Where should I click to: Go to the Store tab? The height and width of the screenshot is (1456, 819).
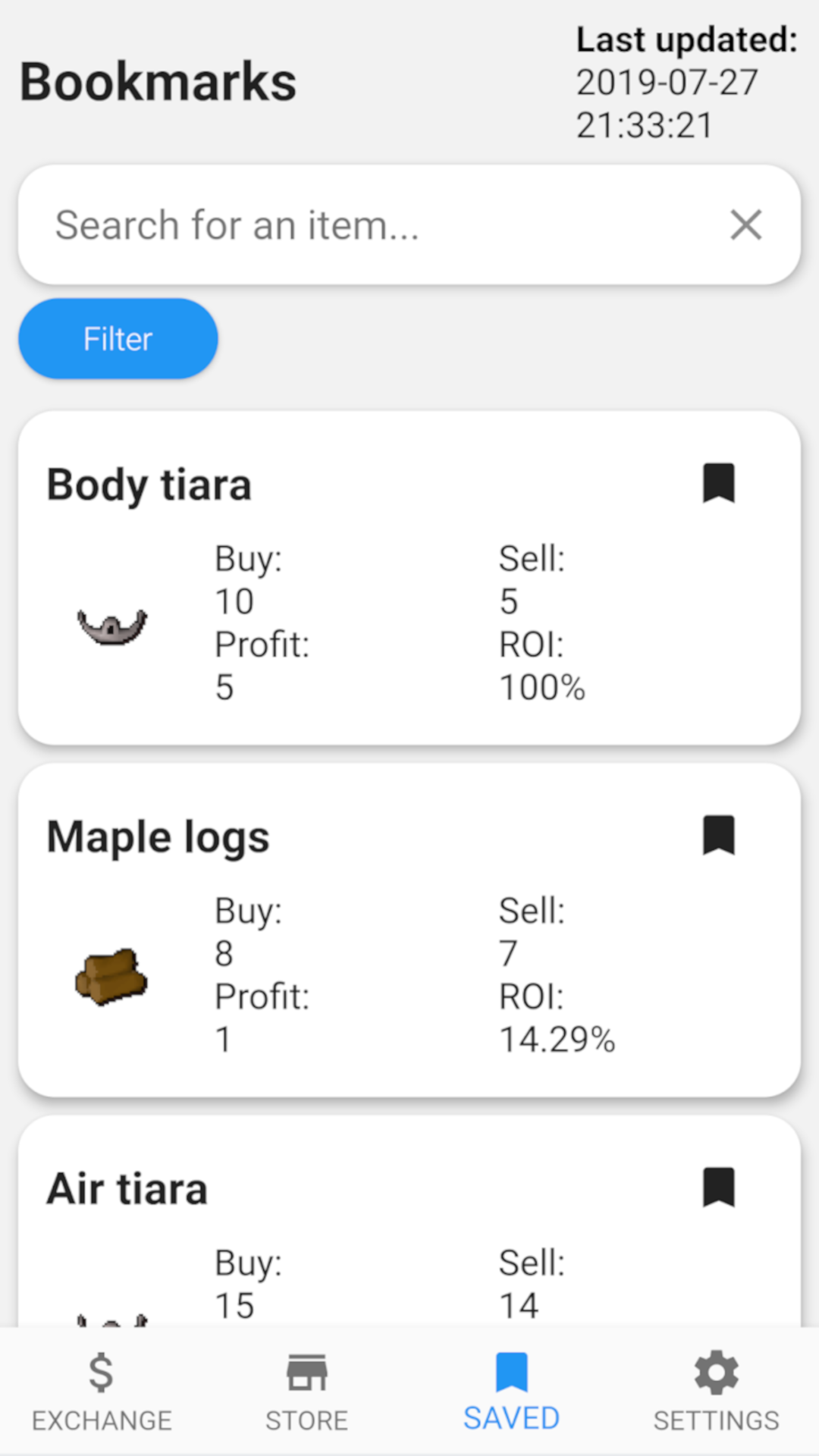pos(307,1392)
